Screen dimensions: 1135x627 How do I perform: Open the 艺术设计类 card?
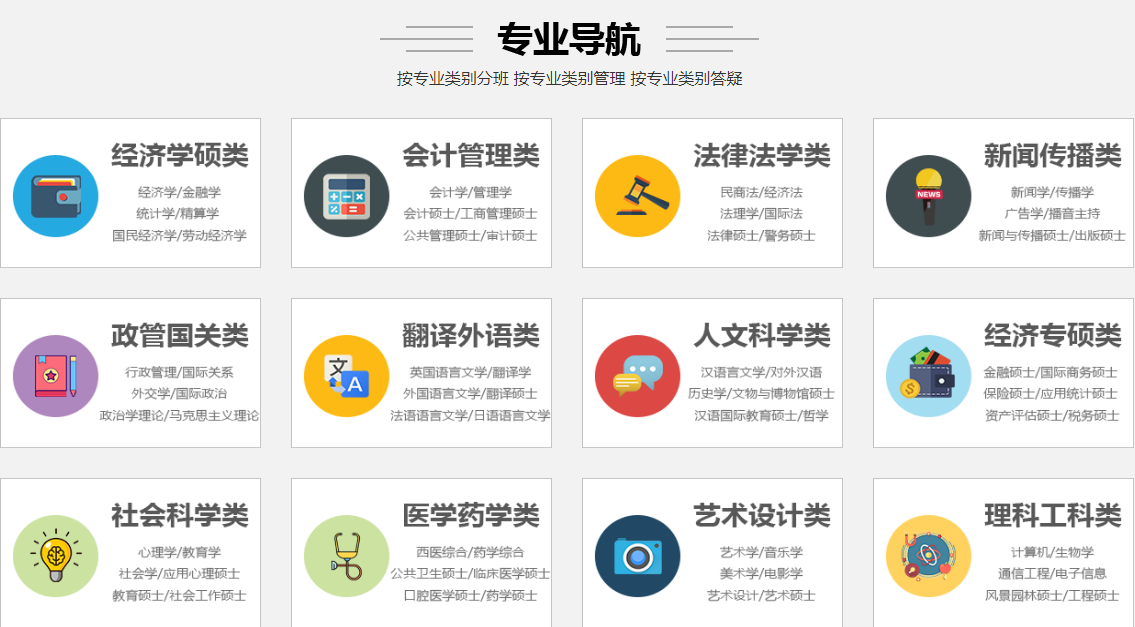click(712, 553)
